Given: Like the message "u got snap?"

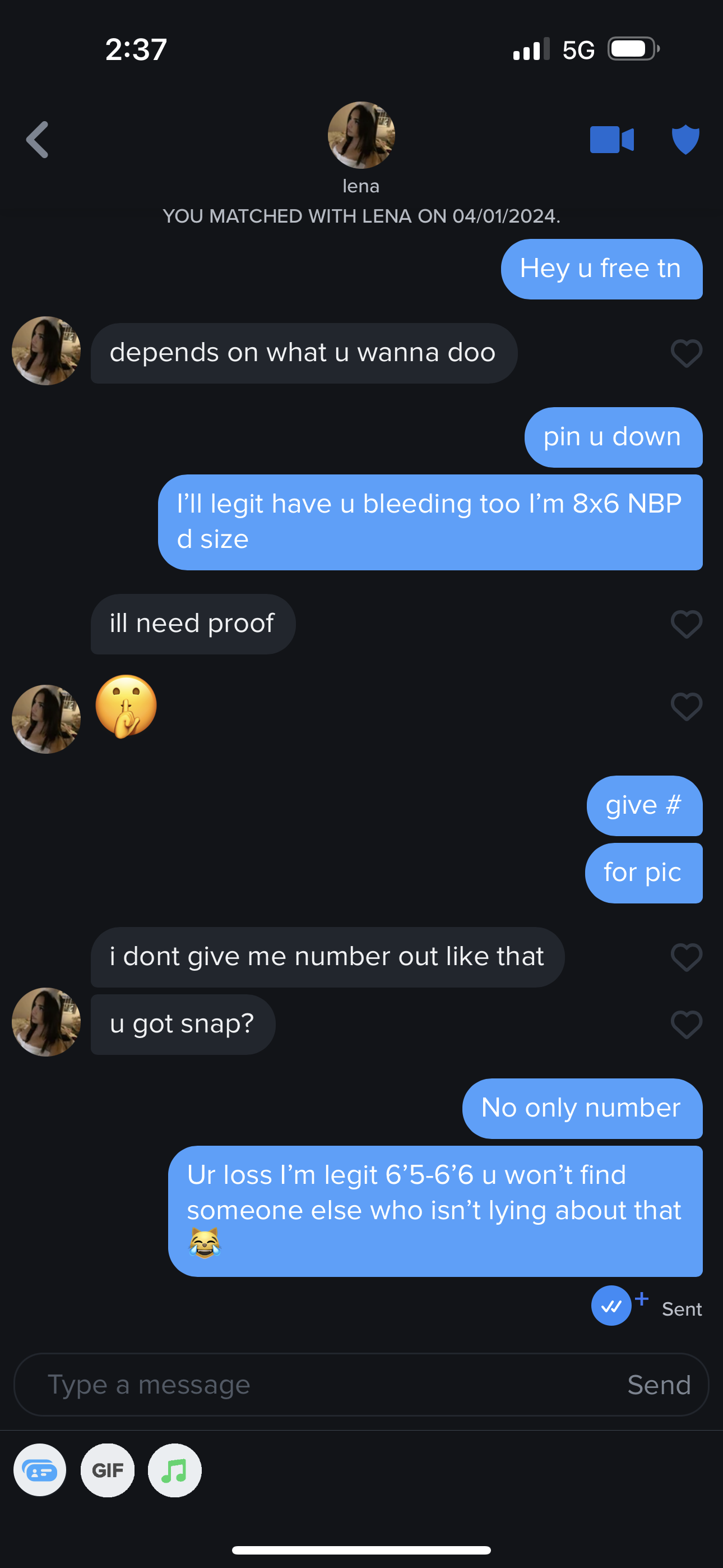Looking at the screenshot, I should [687, 1024].
